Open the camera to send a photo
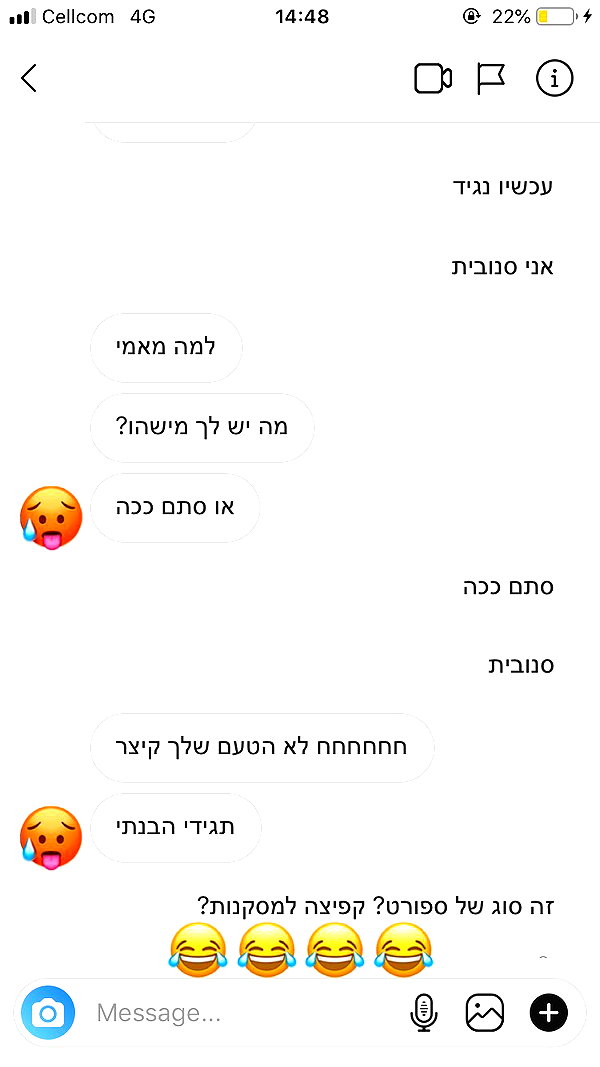 click(x=48, y=1013)
